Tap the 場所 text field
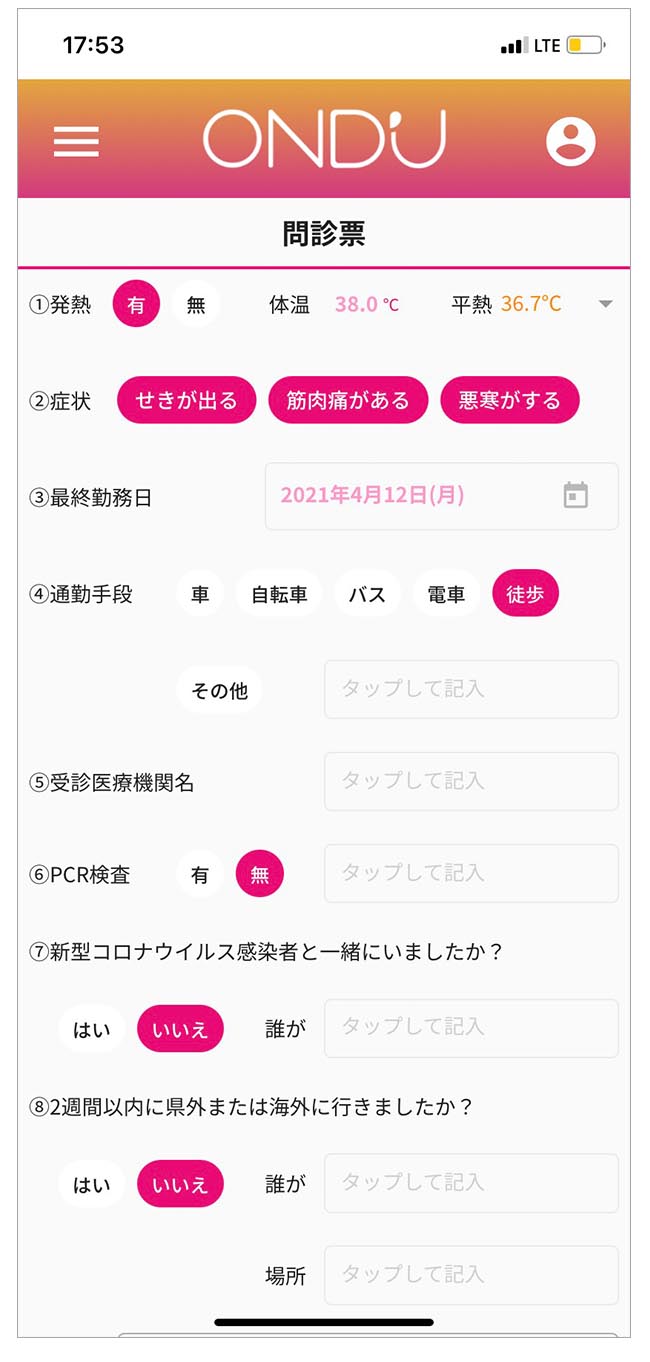Viewport: 650px width, 1362px height. pyautogui.click(x=471, y=1275)
